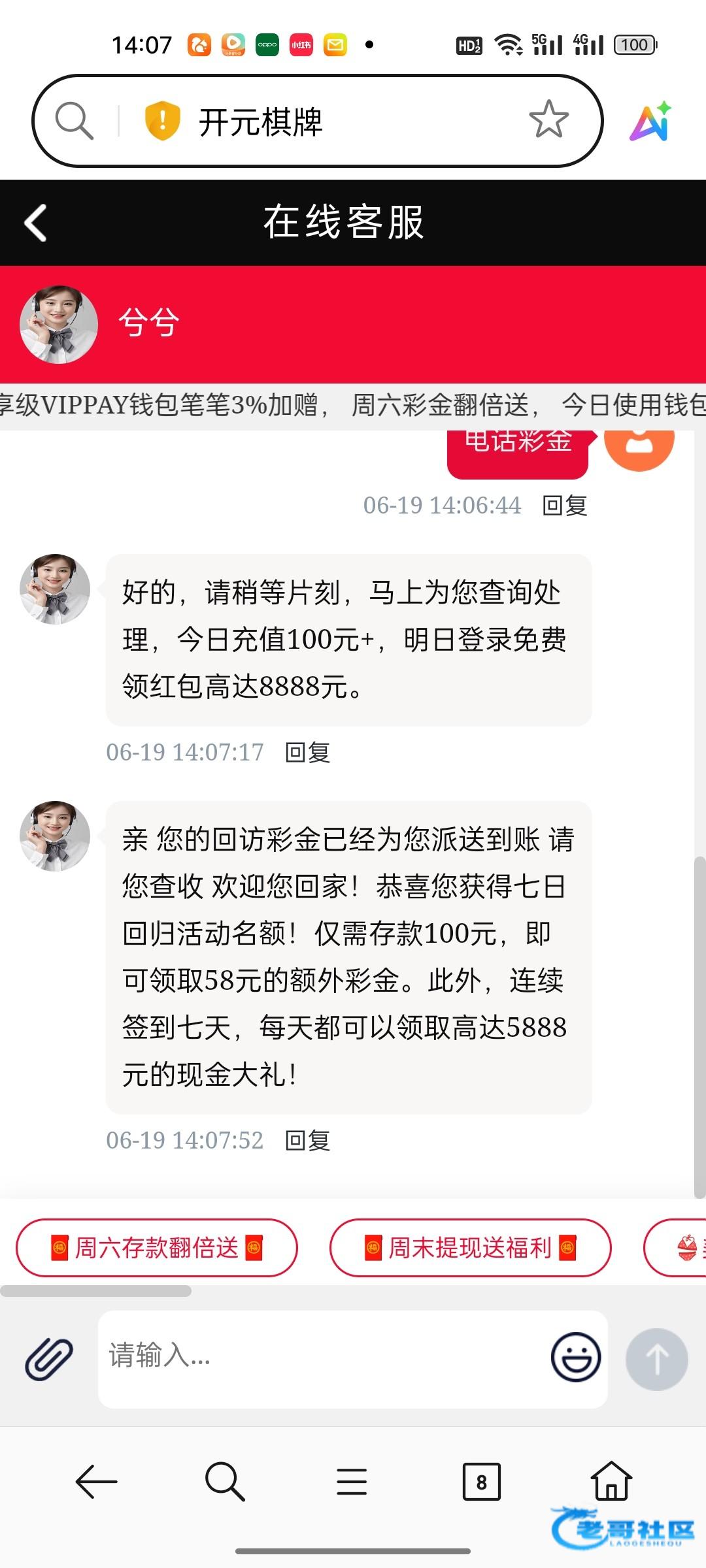Tap 回复 under the 14:07:17 message
706x1568 pixels.
point(307,753)
